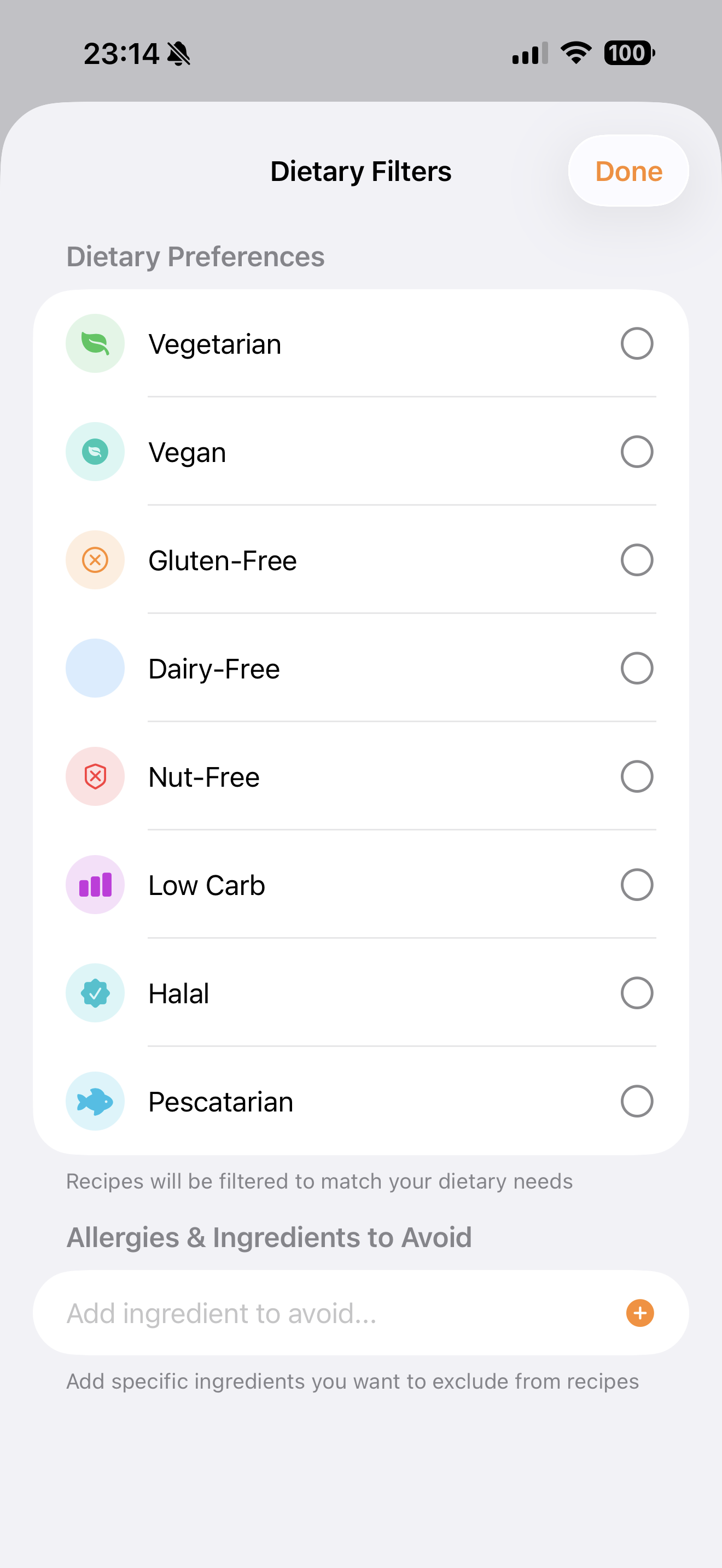Enable the Vegetarian dietary filter
This screenshot has width=722, height=1568.
(637, 343)
